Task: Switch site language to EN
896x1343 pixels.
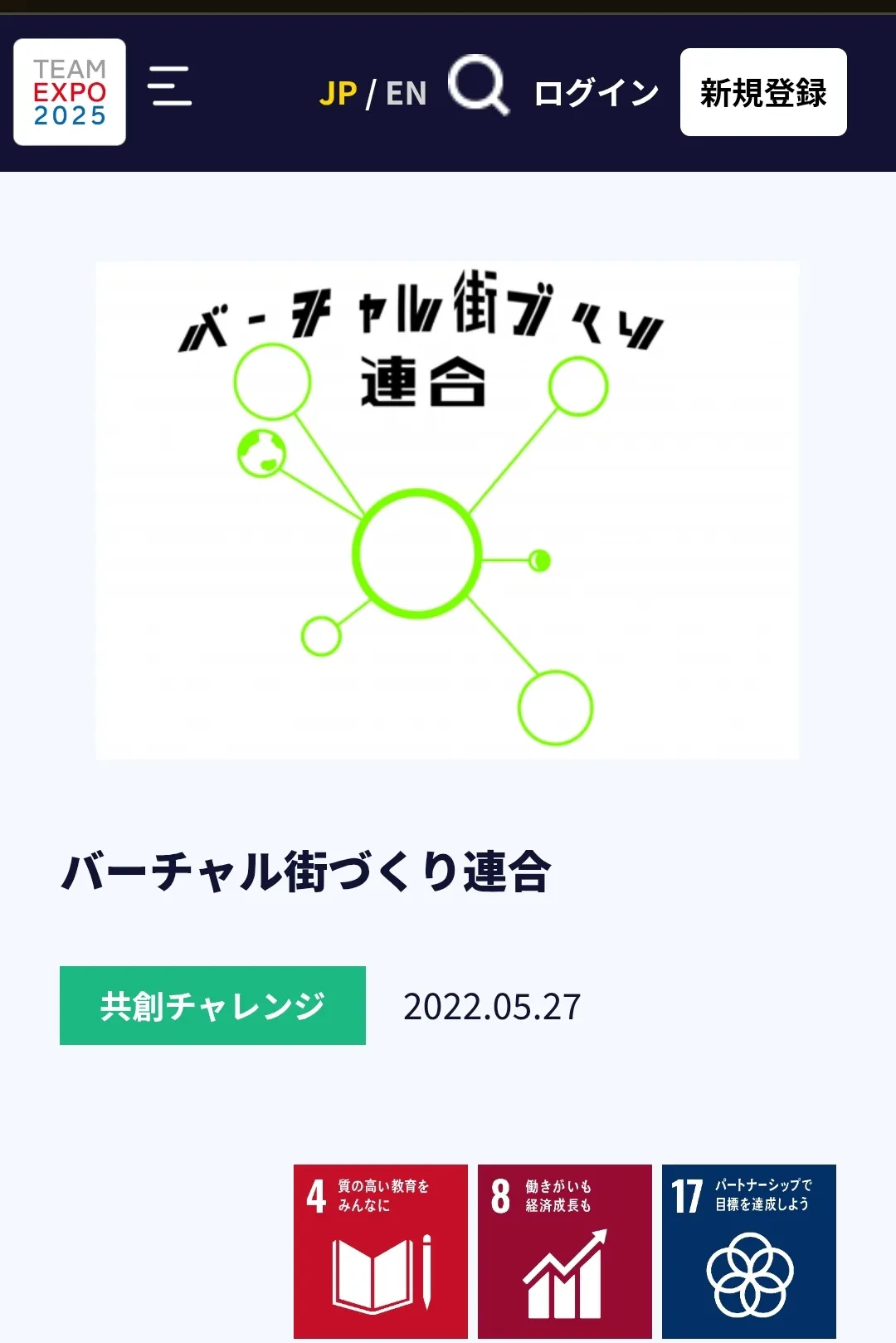Action: click(x=407, y=93)
